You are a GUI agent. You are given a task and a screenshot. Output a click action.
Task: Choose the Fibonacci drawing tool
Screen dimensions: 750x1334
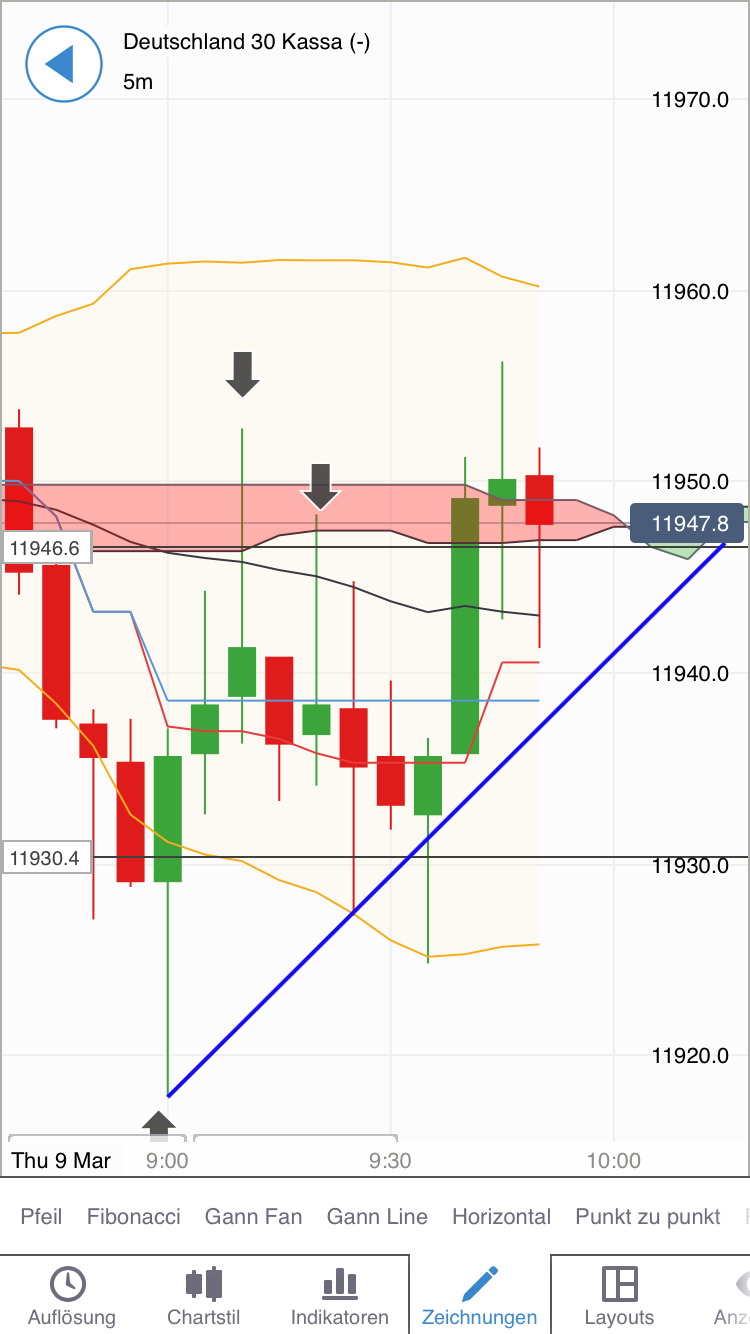134,1217
